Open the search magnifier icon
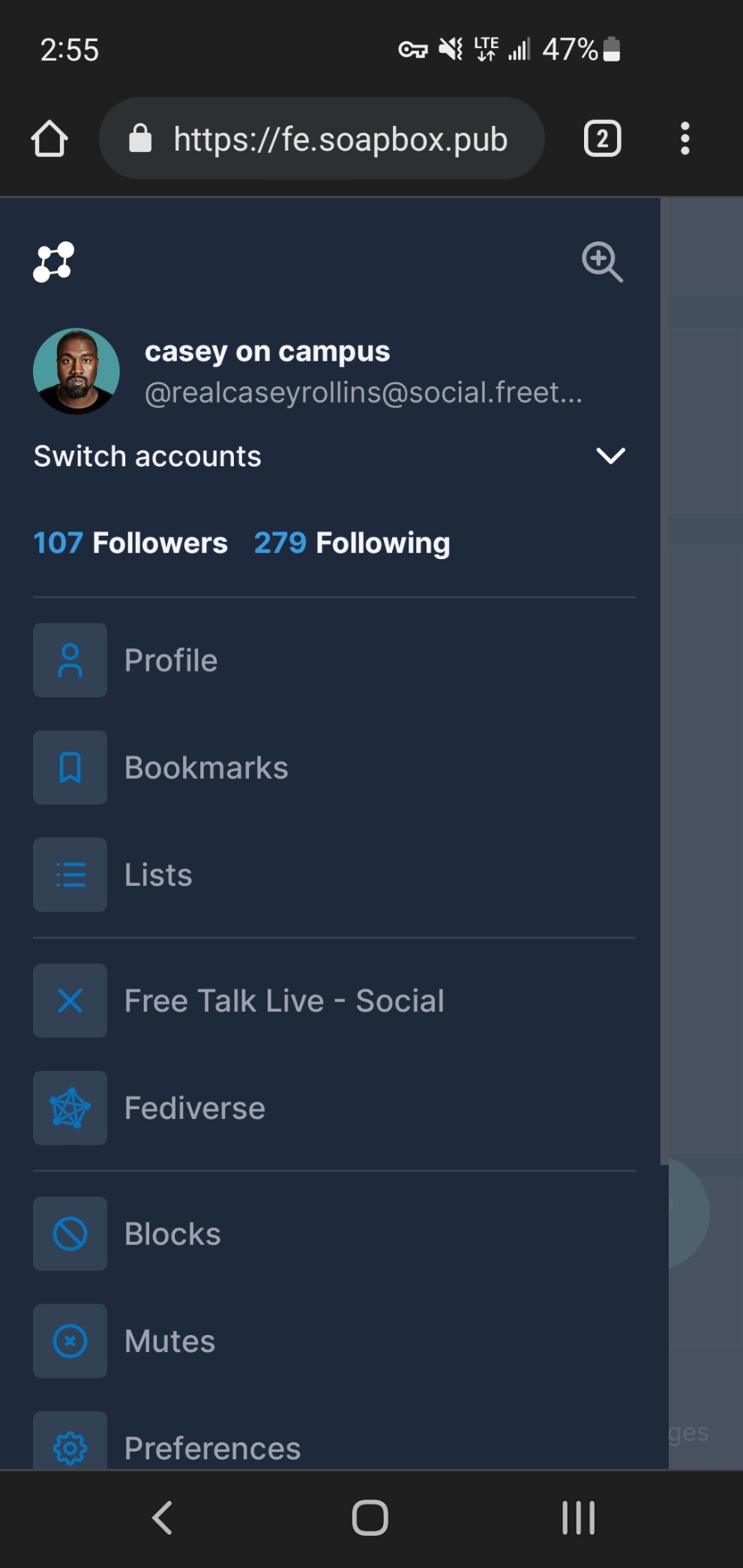Viewport: 743px width, 1568px height. click(x=602, y=262)
